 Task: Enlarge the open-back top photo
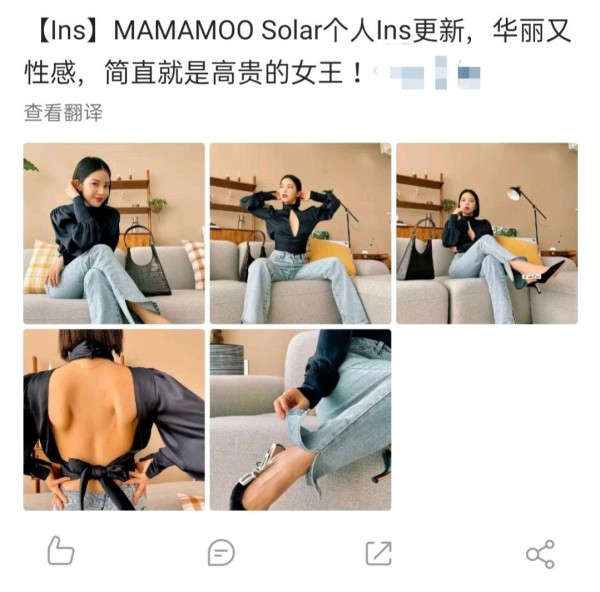[x=114, y=420]
